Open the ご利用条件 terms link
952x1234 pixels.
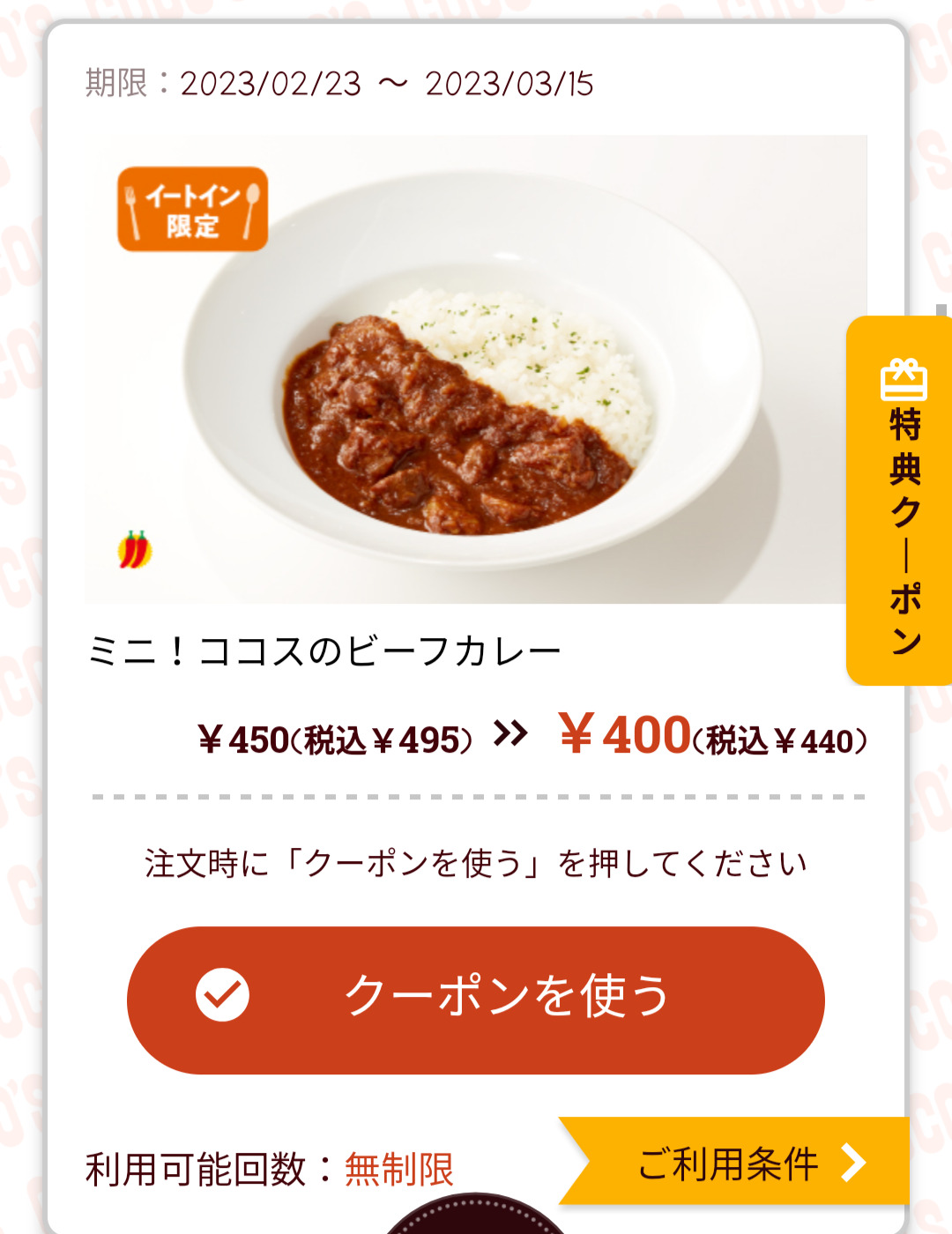(740, 1163)
